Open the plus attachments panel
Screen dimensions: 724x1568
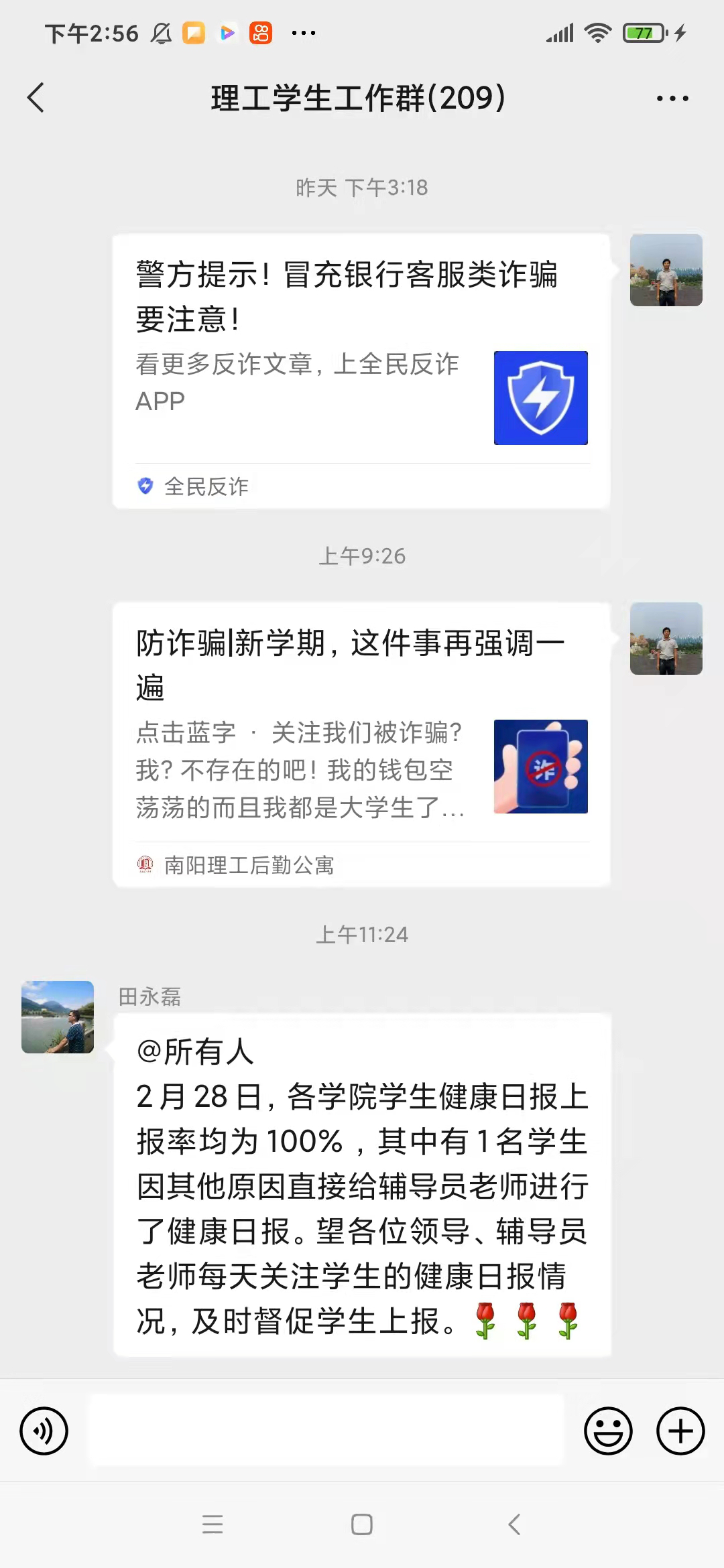click(x=680, y=1431)
